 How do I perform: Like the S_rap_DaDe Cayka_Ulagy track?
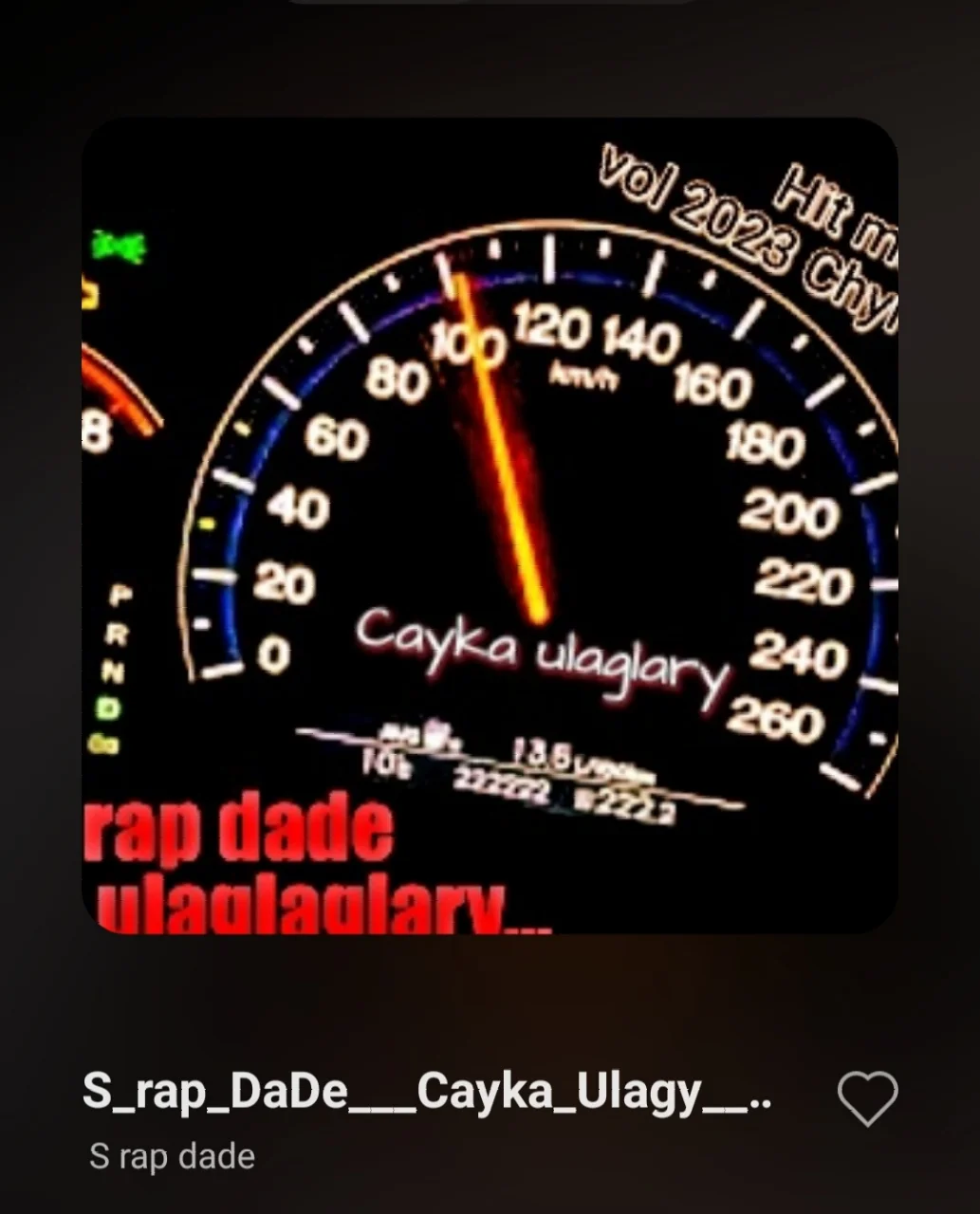(x=867, y=1097)
